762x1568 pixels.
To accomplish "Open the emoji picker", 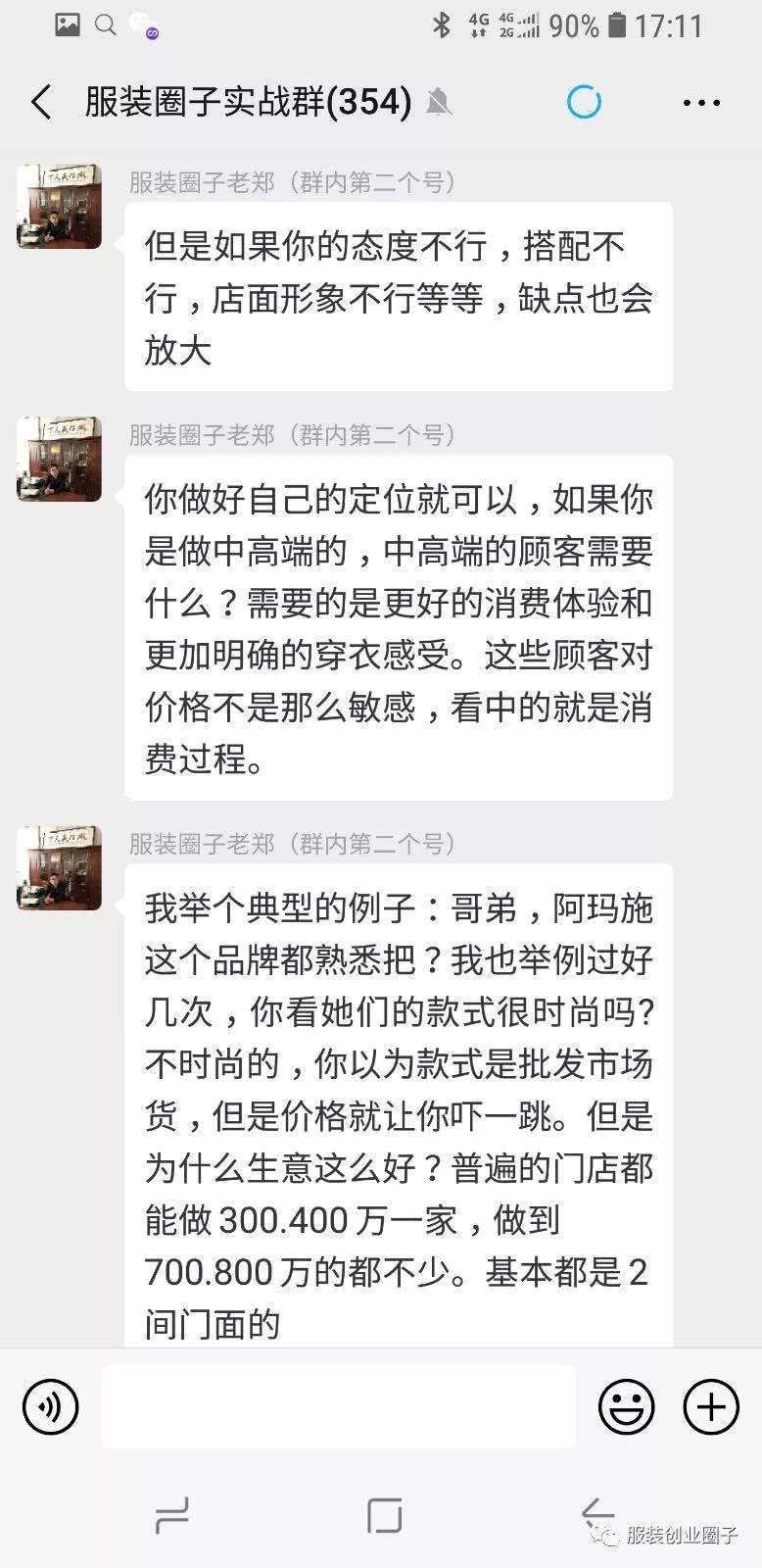I will (626, 1407).
